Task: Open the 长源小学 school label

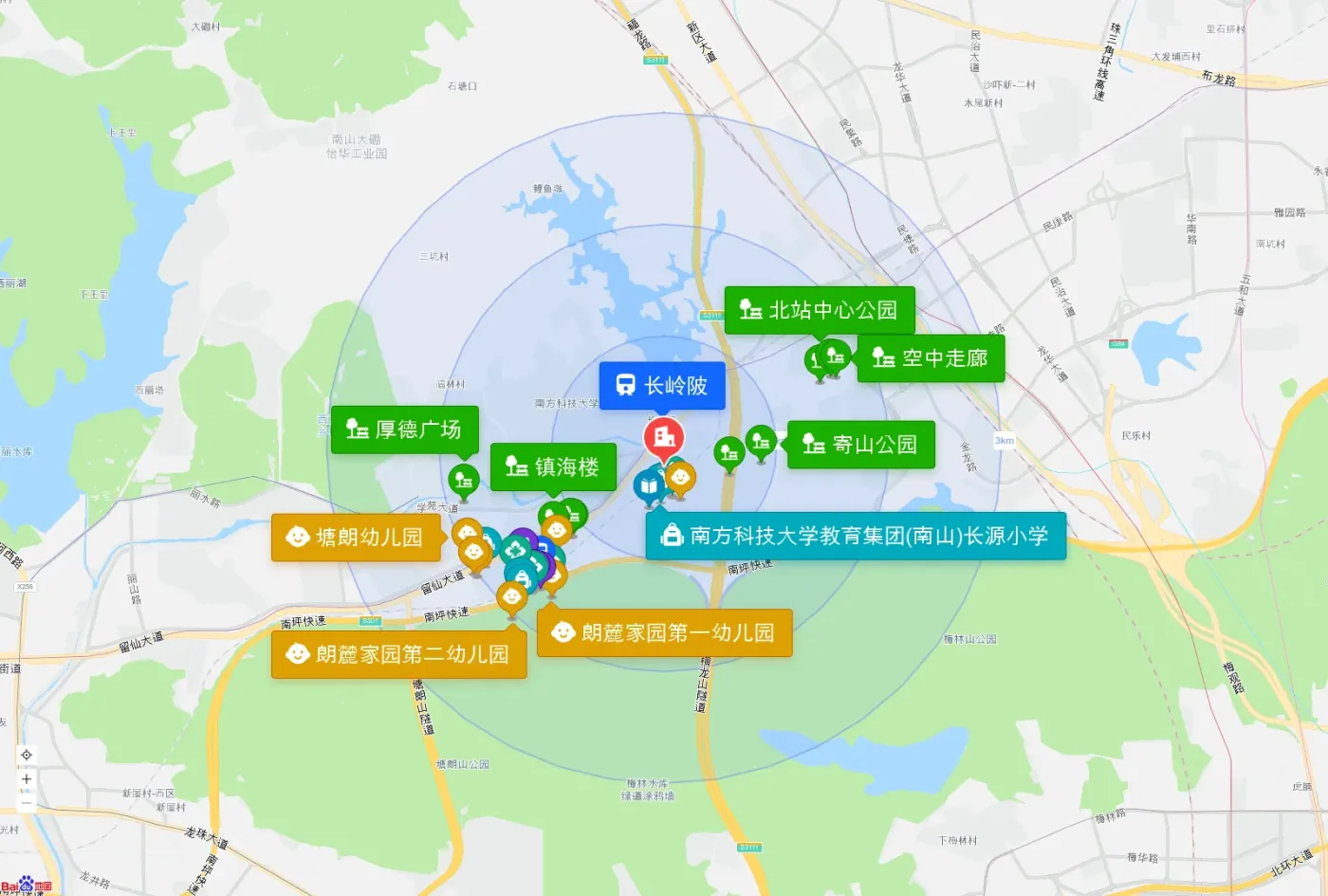Action: [x=857, y=536]
